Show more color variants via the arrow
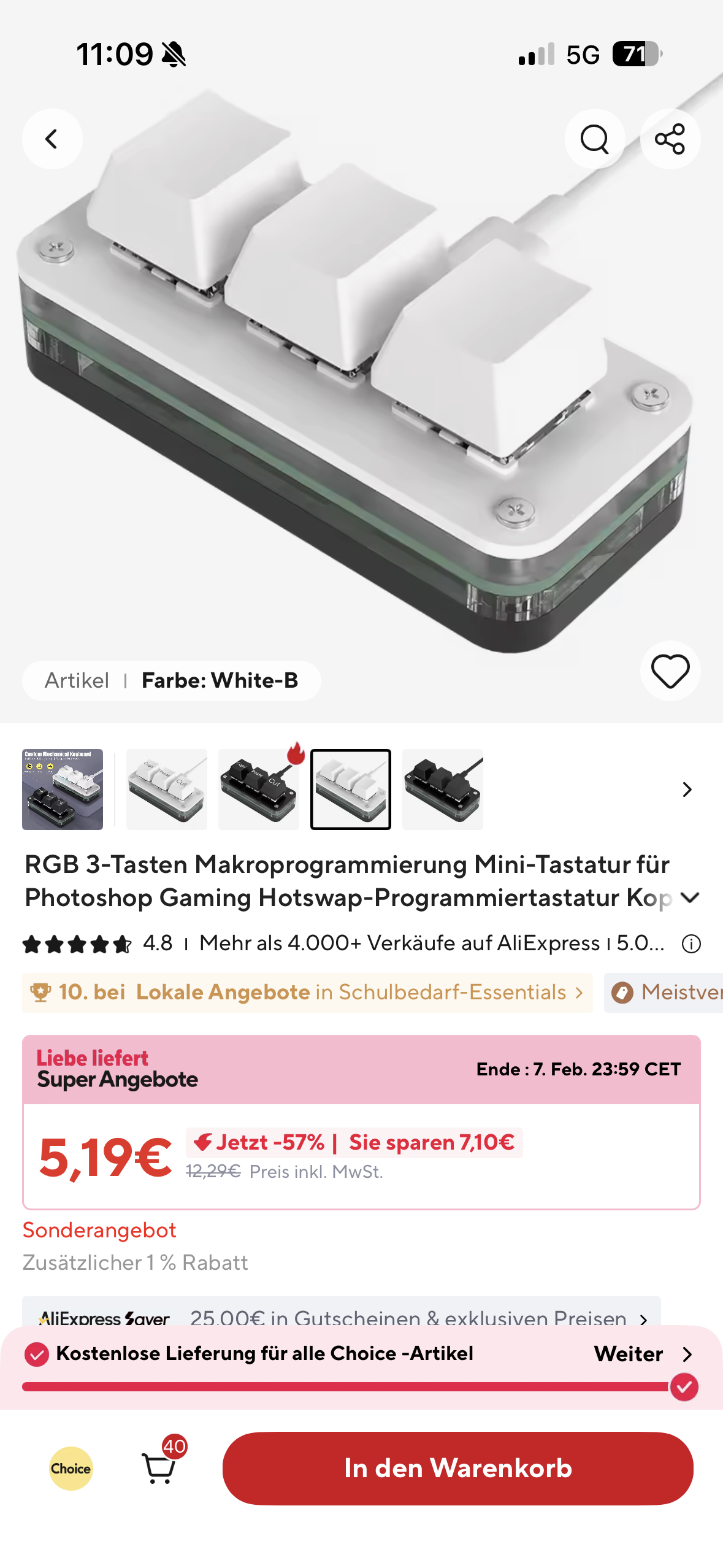The width and height of the screenshot is (723, 1568). [x=687, y=790]
